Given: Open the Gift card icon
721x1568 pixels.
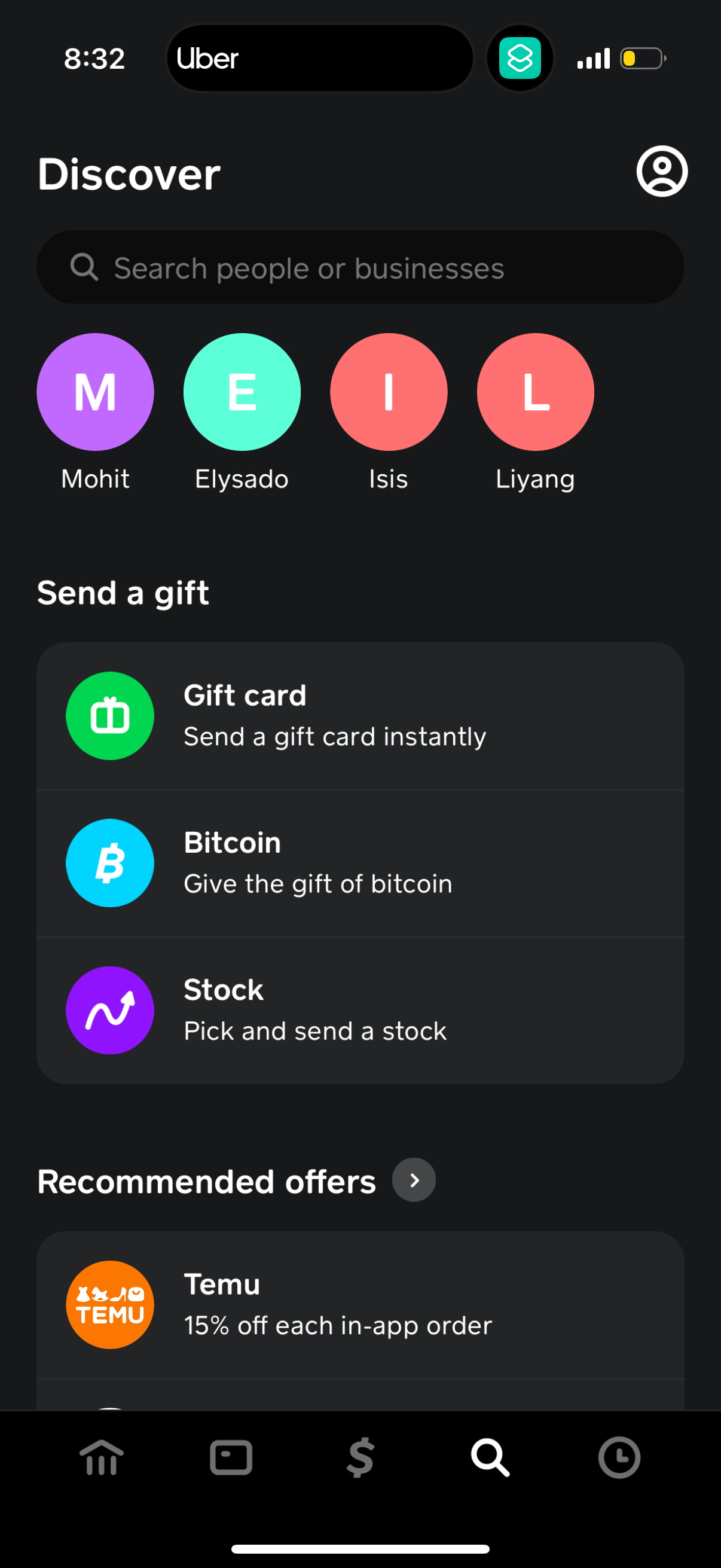Looking at the screenshot, I should (x=109, y=716).
